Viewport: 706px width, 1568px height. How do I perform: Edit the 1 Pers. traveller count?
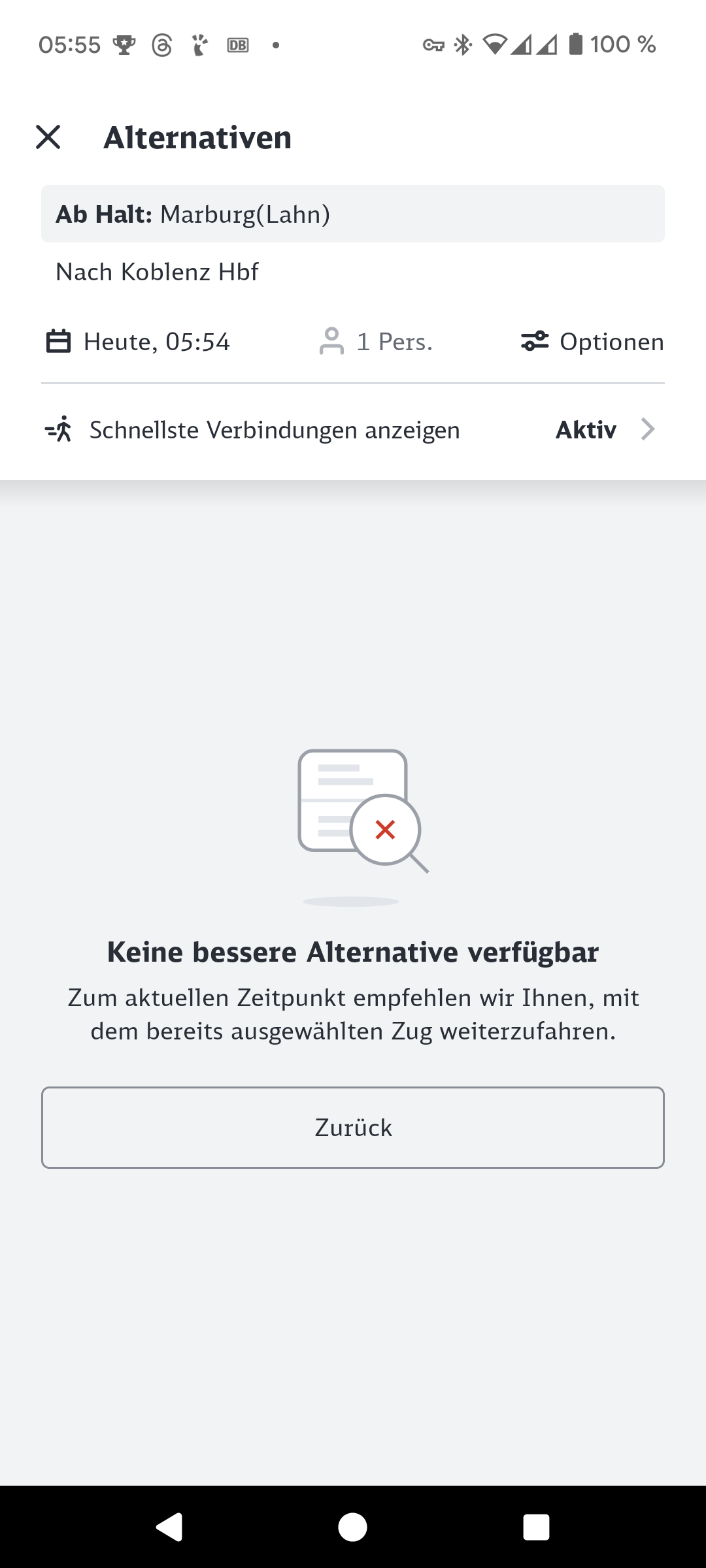[x=376, y=342]
